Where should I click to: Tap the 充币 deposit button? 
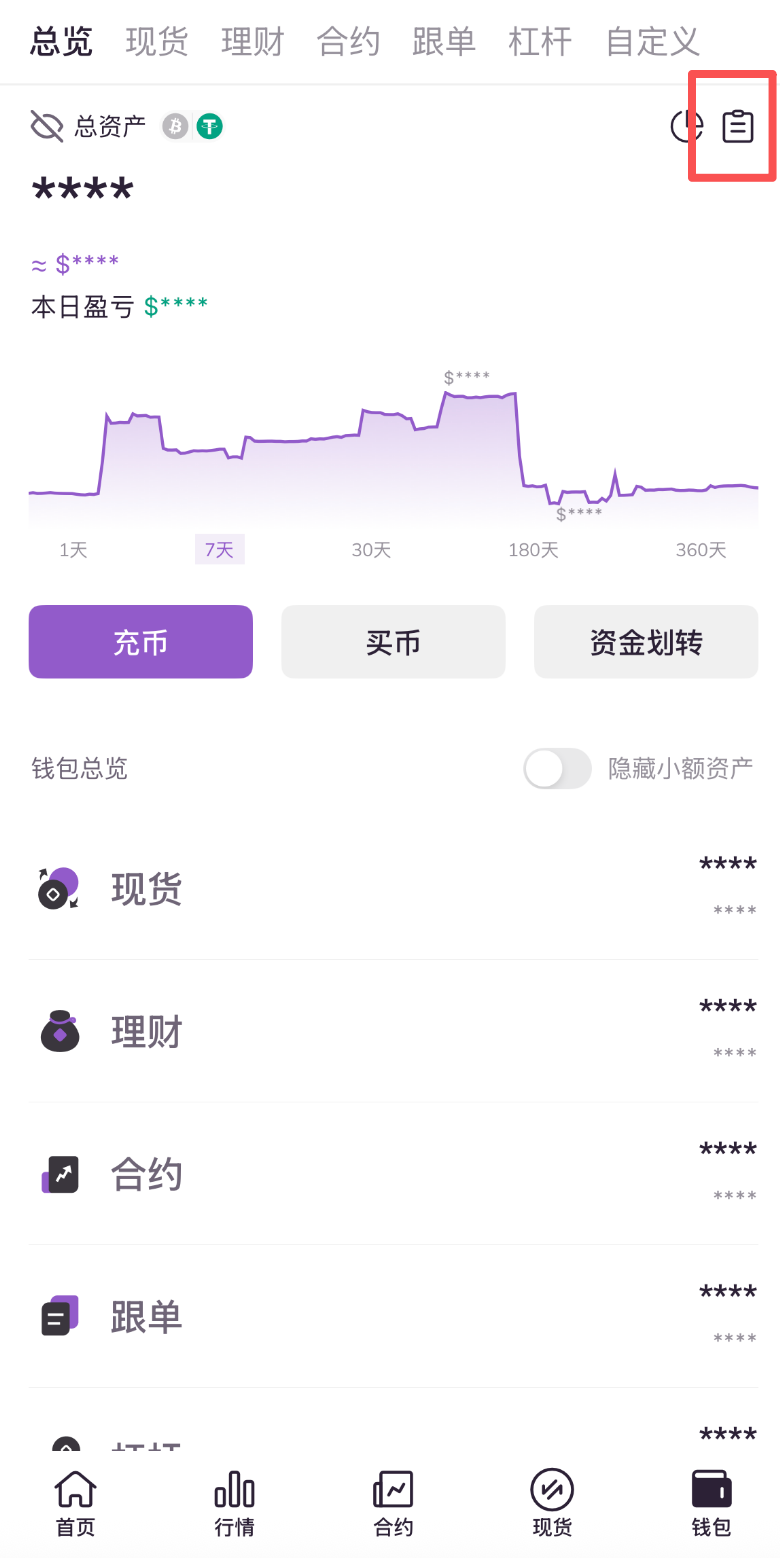coord(141,642)
